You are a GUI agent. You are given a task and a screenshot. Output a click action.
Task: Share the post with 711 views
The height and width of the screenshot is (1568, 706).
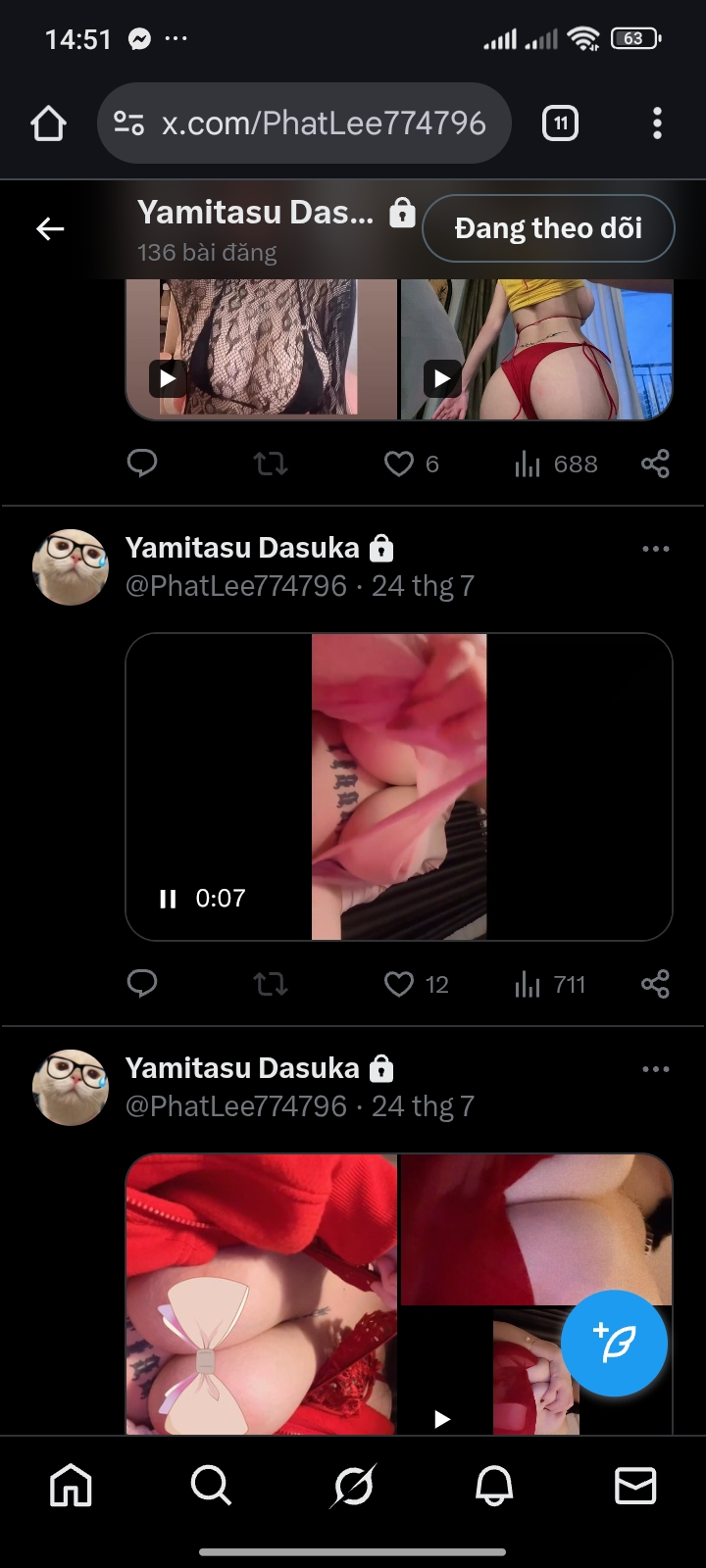tap(655, 984)
